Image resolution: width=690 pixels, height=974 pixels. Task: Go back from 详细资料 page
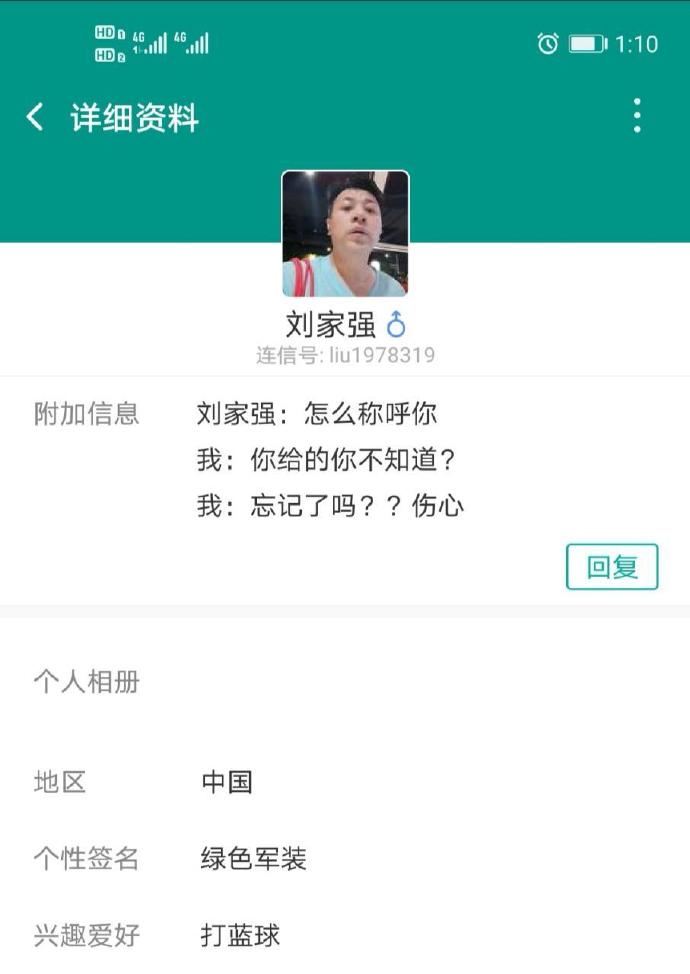[35, 118]
